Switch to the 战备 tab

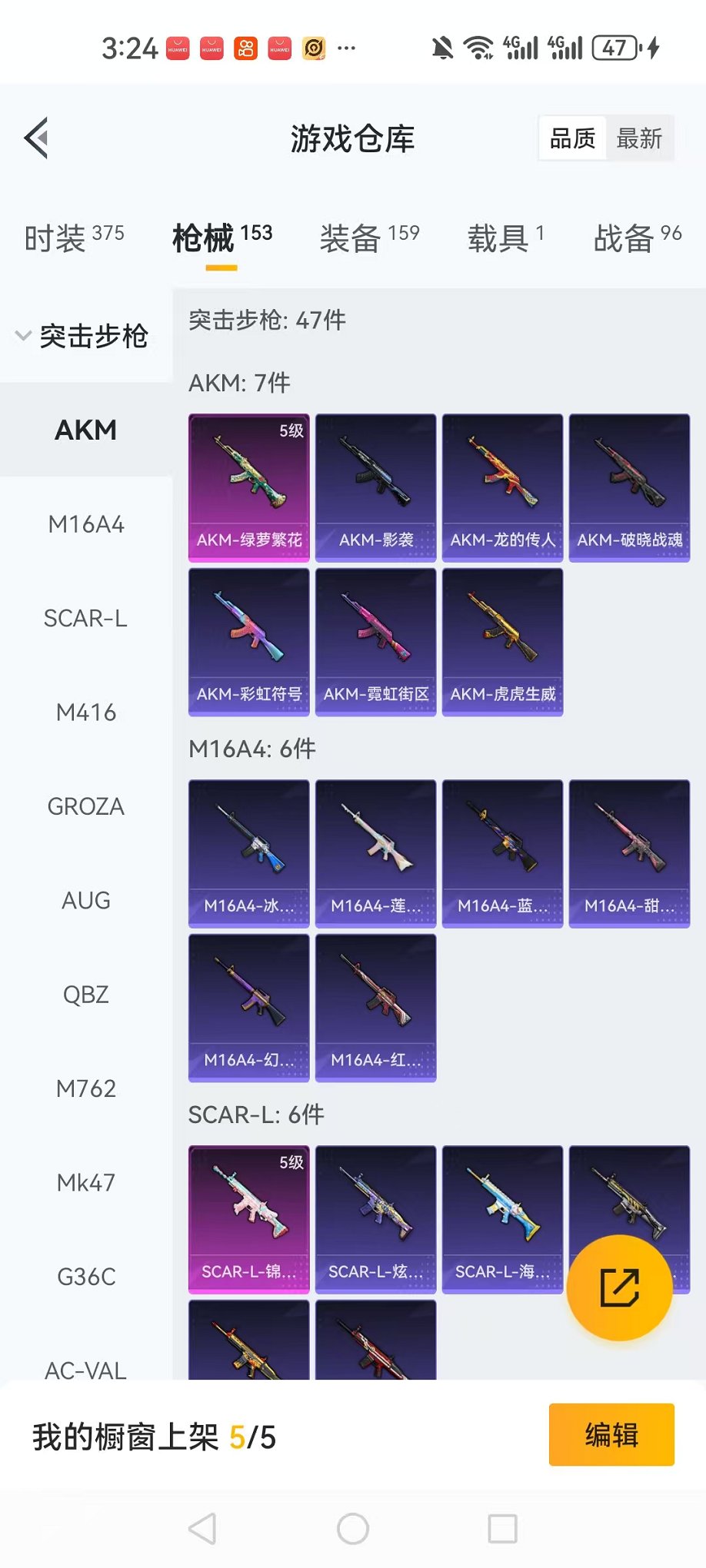click(x=637, y=238)
